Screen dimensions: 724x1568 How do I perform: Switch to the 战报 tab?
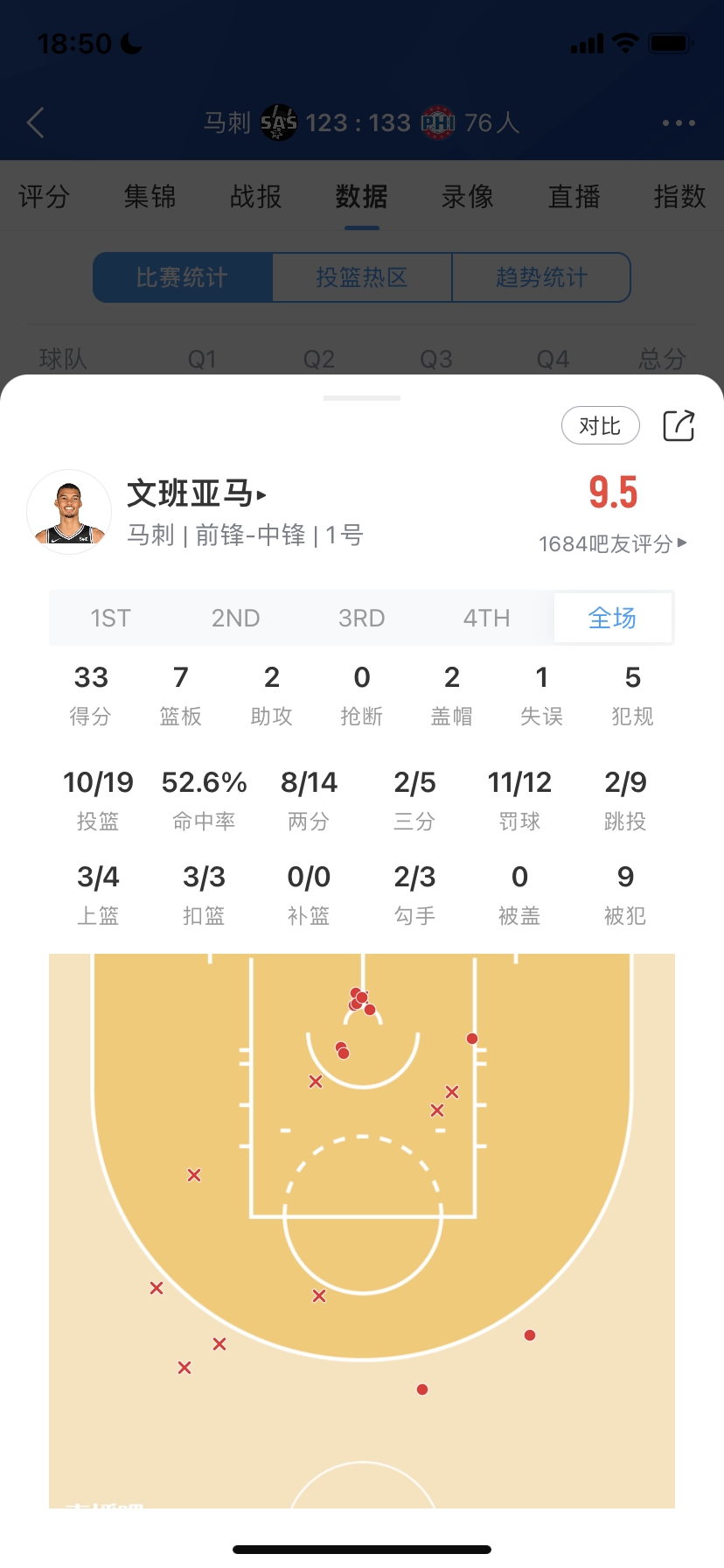(255, 197)
